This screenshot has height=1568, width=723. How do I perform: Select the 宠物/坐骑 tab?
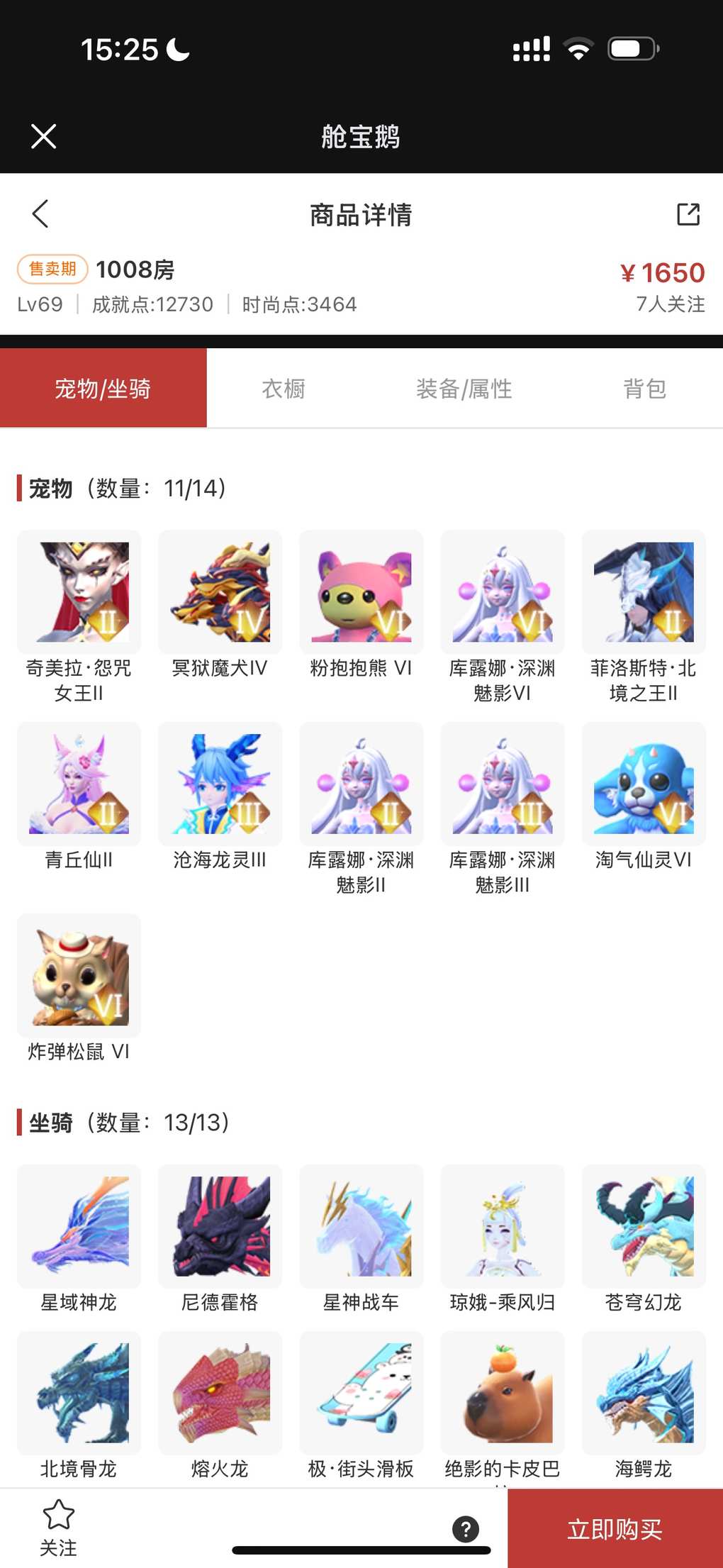103,389
